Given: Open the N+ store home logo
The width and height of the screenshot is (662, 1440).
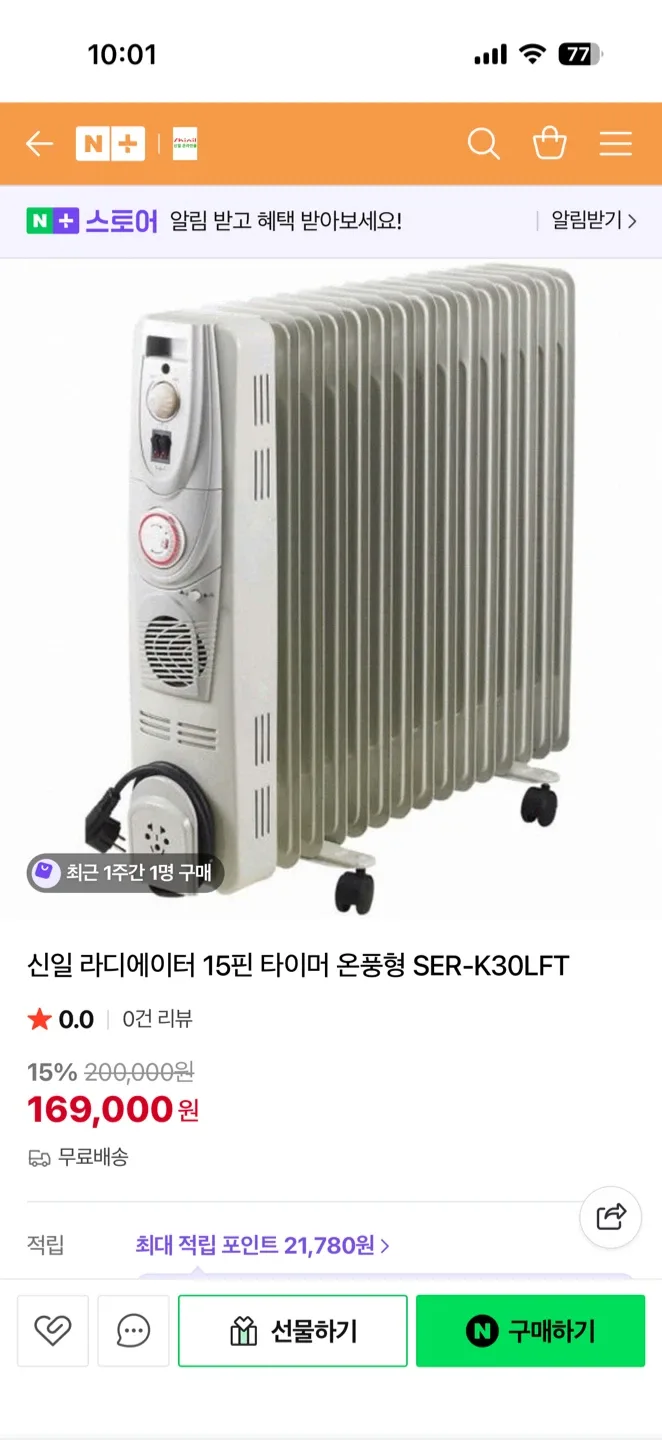Looking at the screenshot, I should coord(110,144).
